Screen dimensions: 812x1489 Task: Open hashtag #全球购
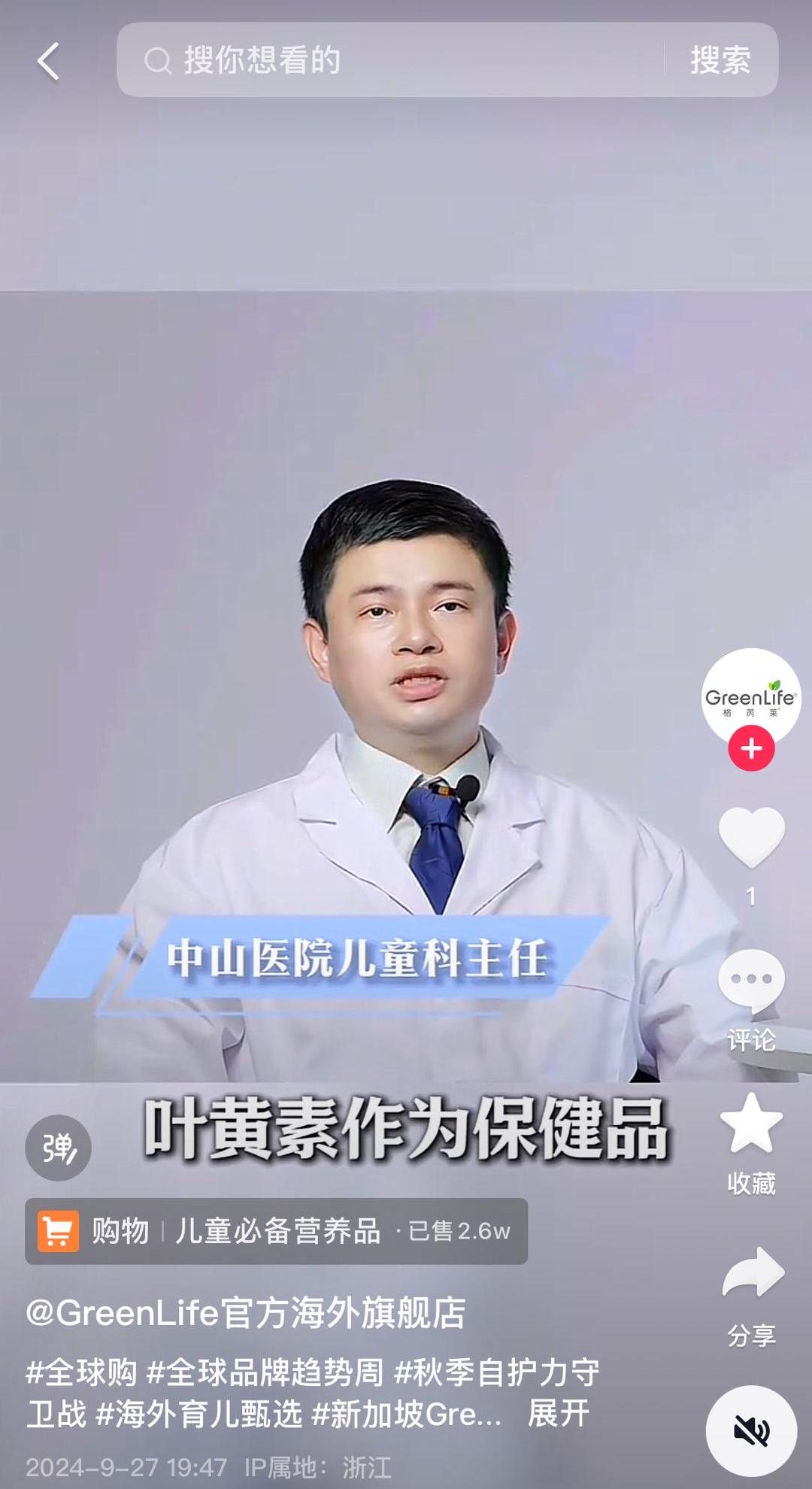[81, 1372]
